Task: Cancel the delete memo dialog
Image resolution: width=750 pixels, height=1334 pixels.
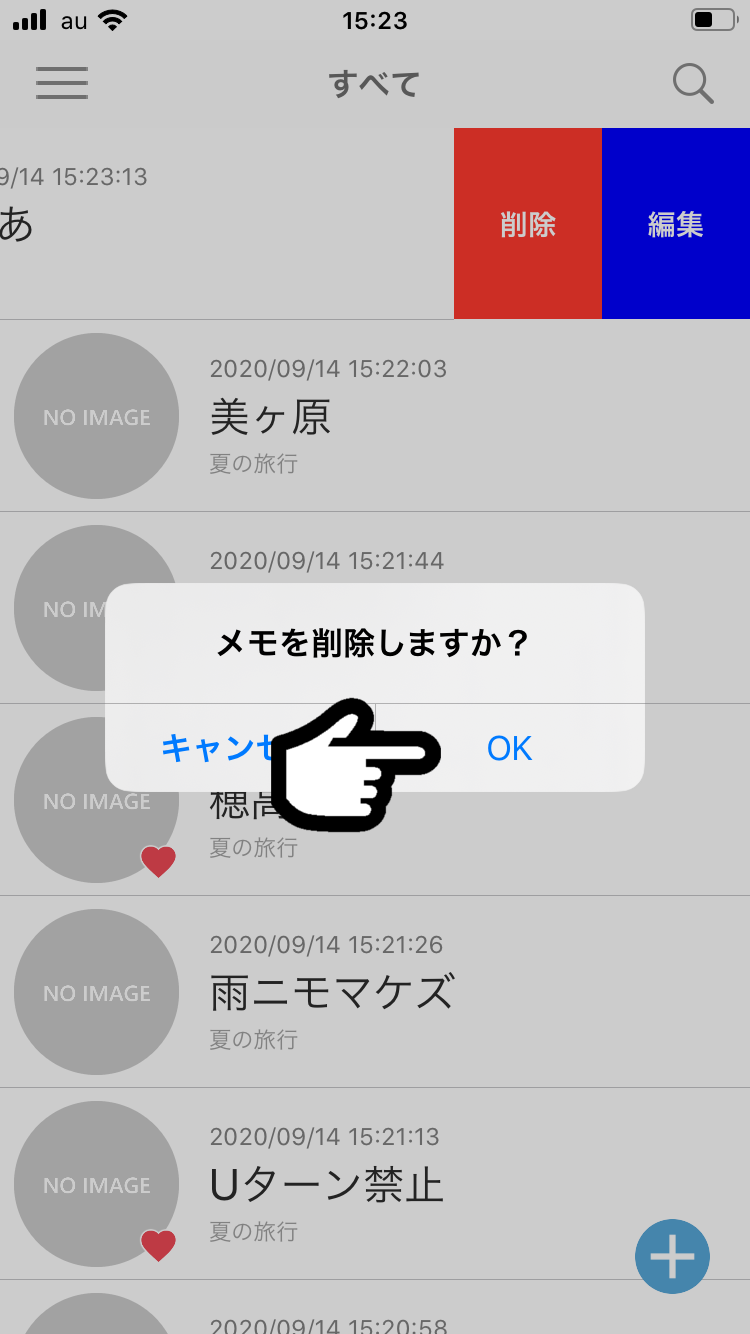Action: pyautogui.click(x=240, y=748)
